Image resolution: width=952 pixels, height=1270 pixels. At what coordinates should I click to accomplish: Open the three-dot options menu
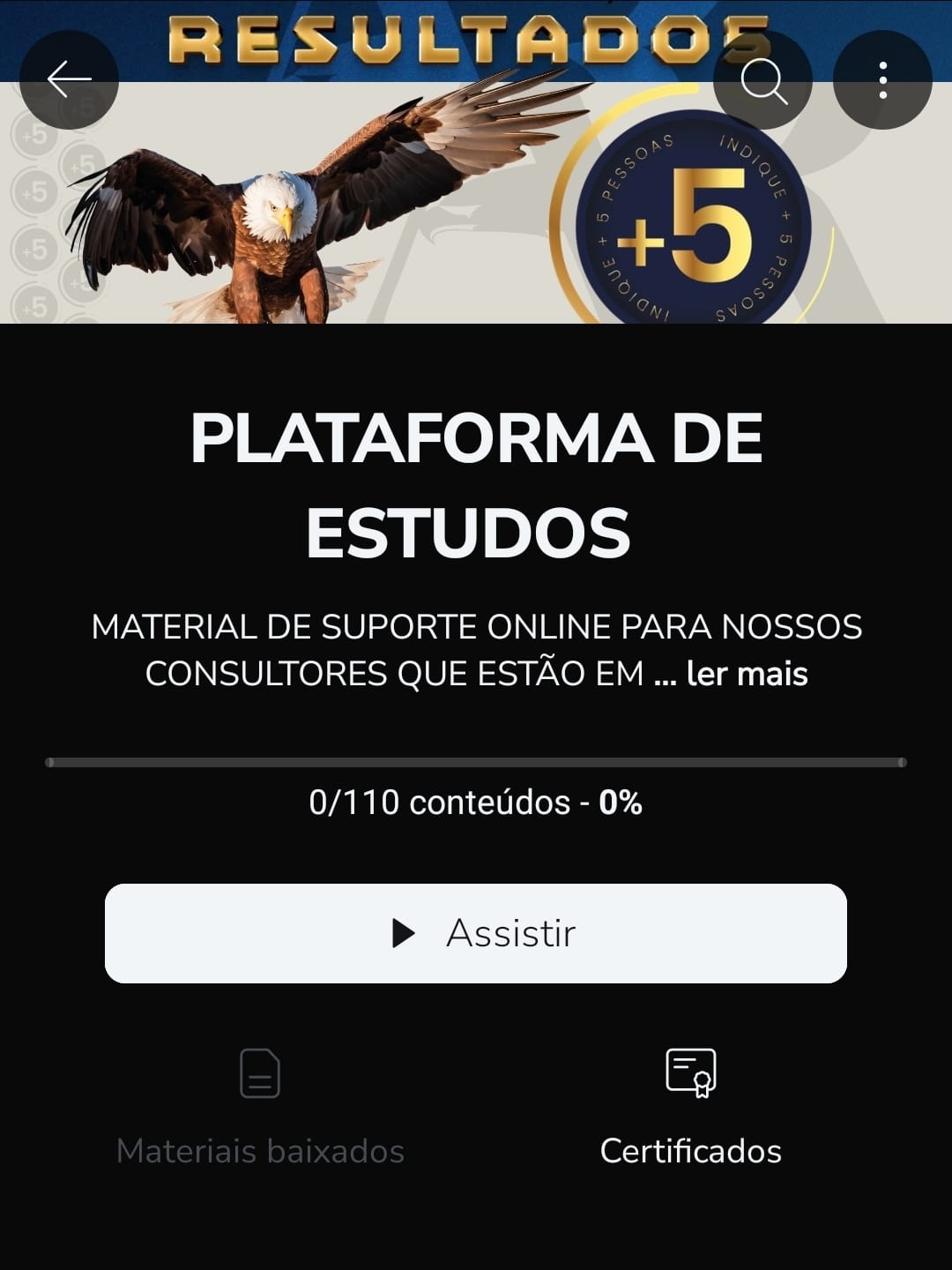pyautogui.click(x=881, y=80)
